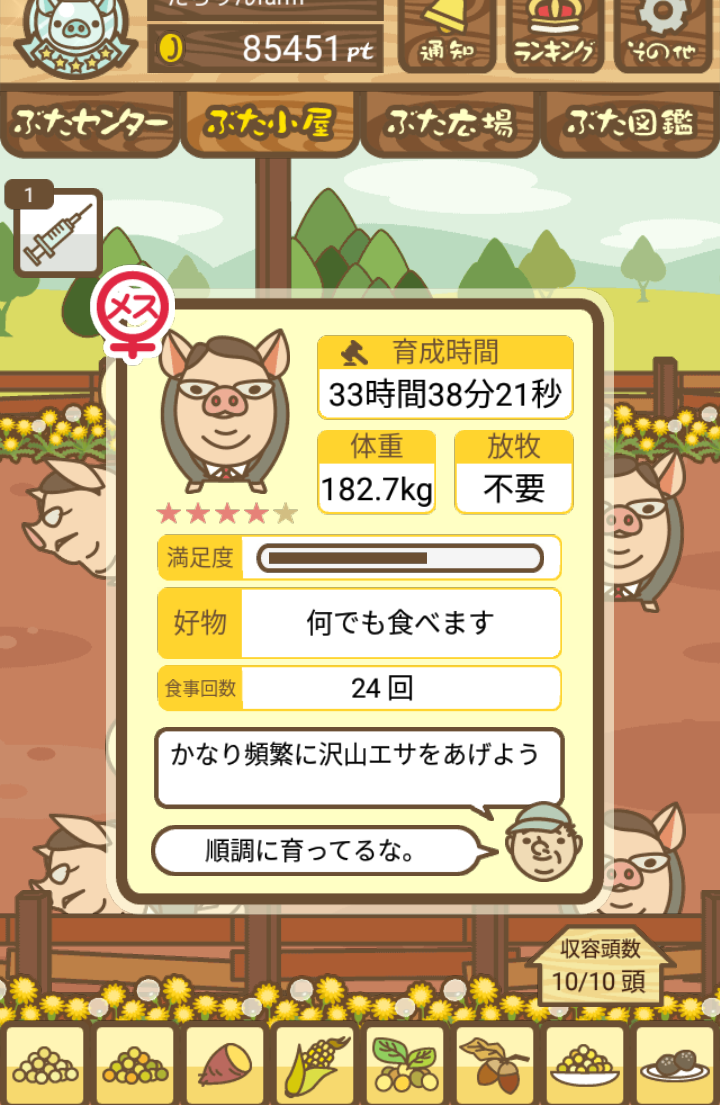Viewport: 720px width, 1105px height.
Task: Go to the ぶた広場 tab
Action: click(x=450, y=124)
